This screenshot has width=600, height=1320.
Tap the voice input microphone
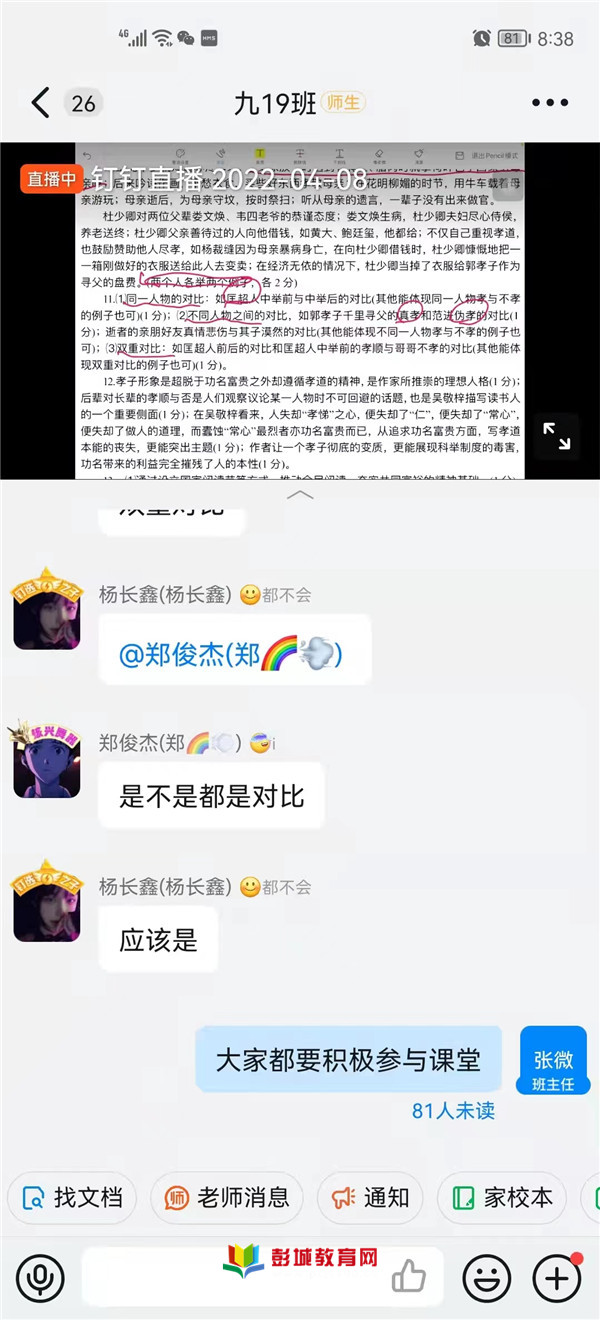click(40, 1277)
